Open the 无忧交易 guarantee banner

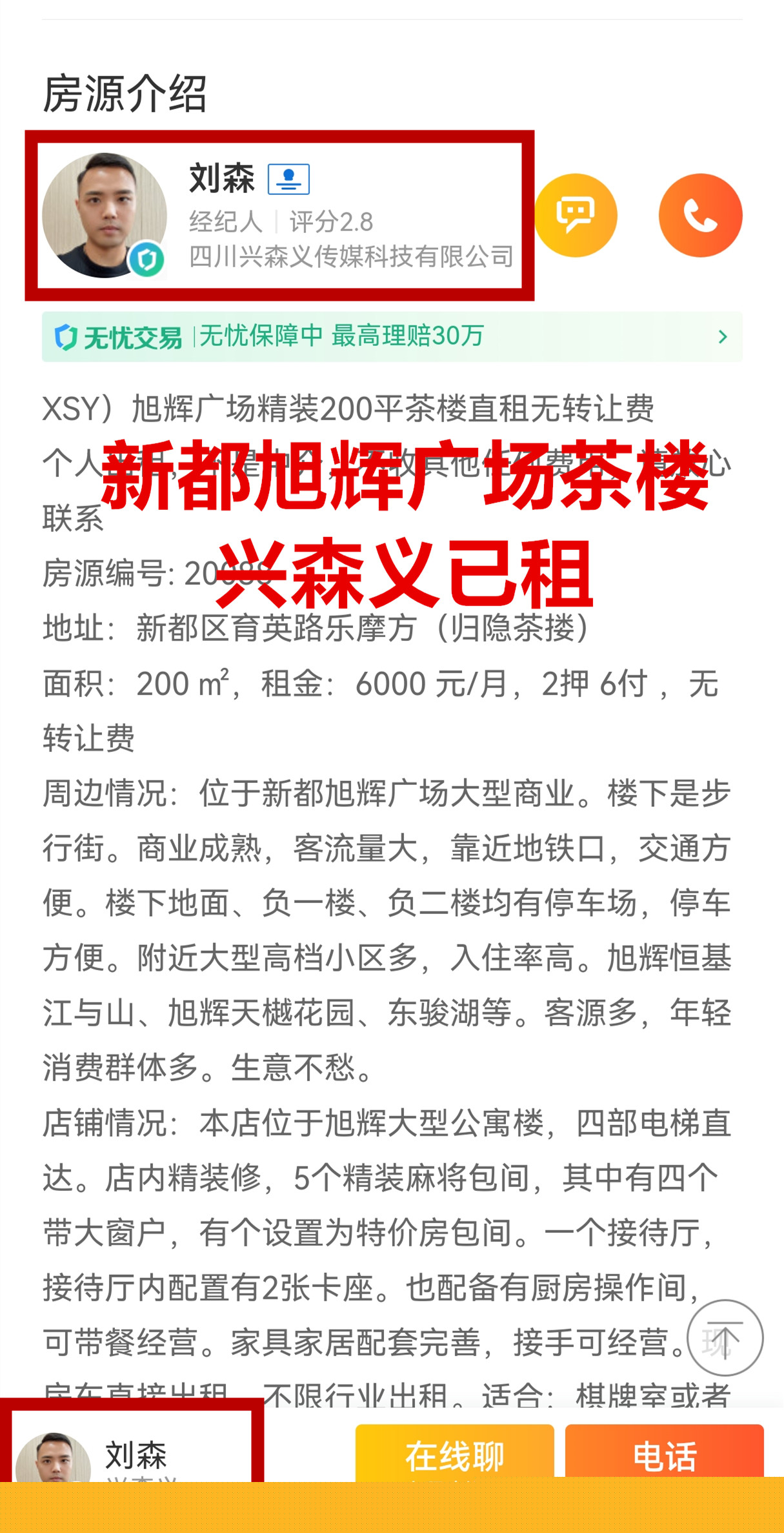pyautogui.click(x=392, y=336)
